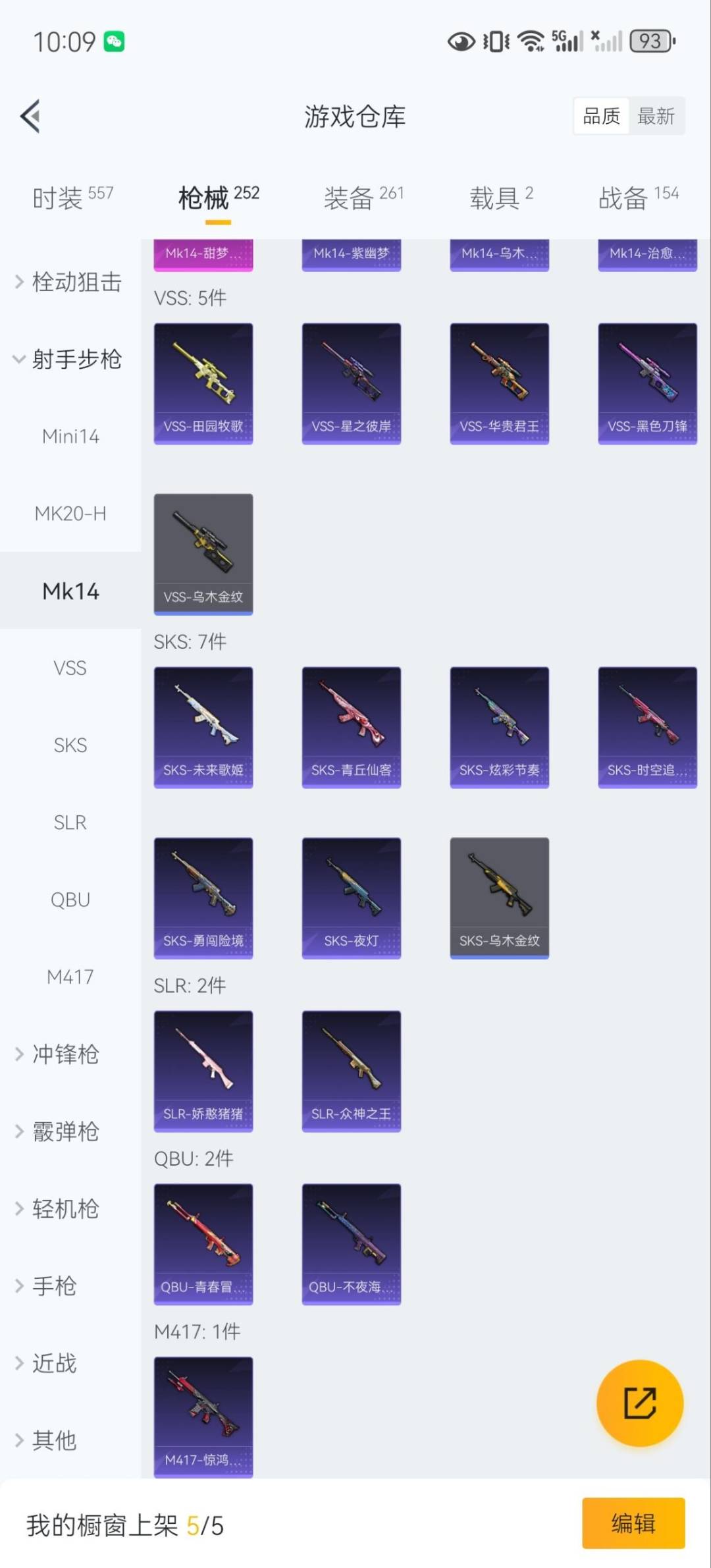Open the 战备 tab
The image size is (711, 1568).
(638, 197)
